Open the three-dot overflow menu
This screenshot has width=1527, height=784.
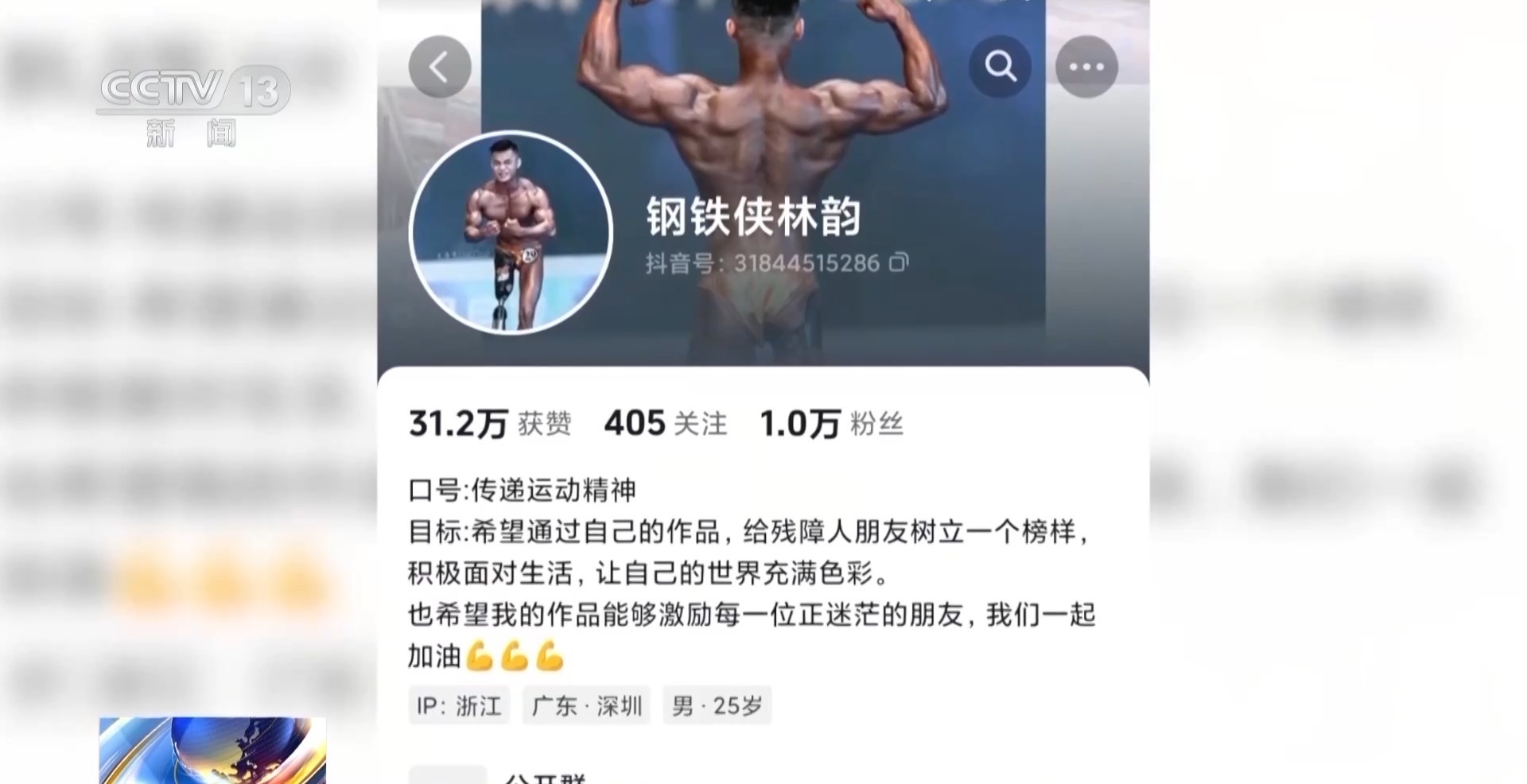point(1086,67)
